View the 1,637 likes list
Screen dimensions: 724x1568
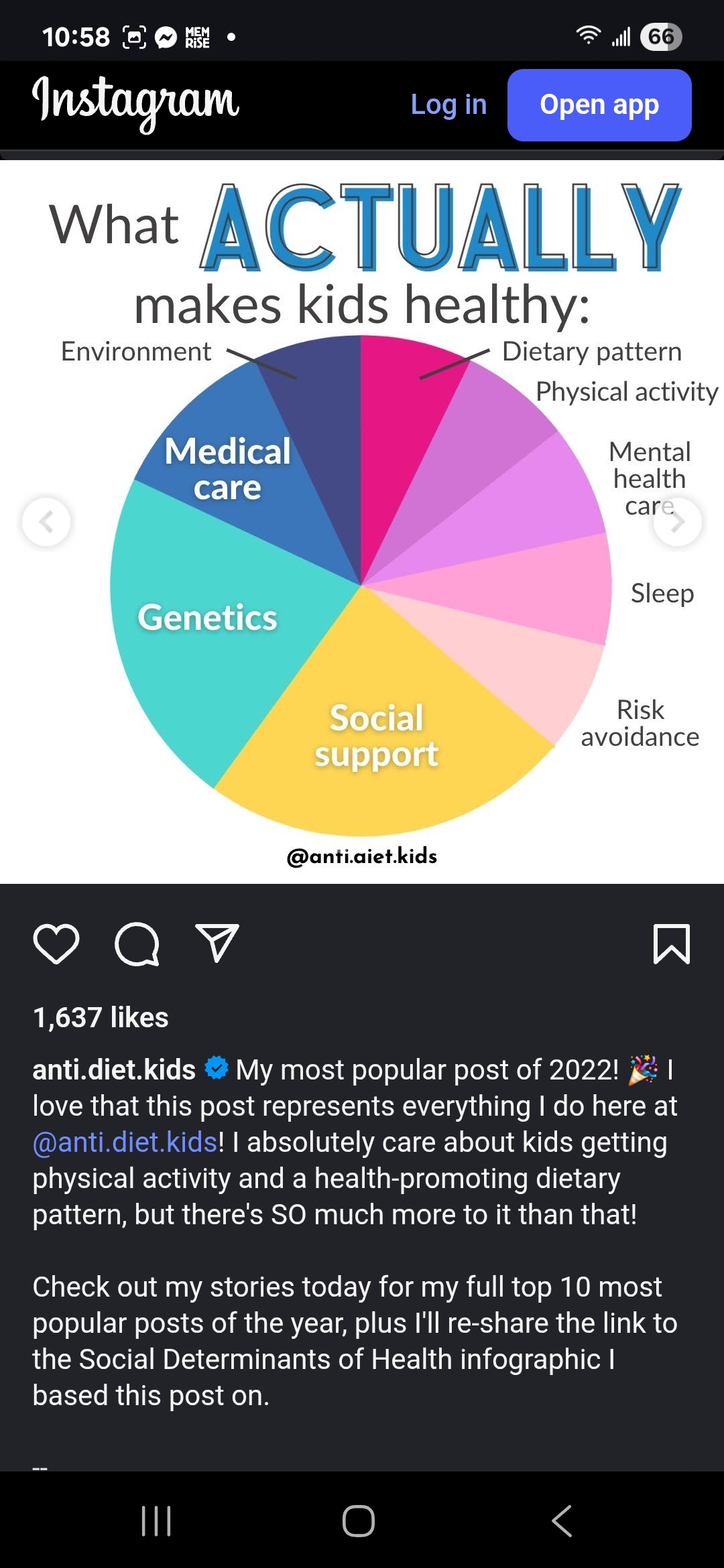coord(101,1017)
